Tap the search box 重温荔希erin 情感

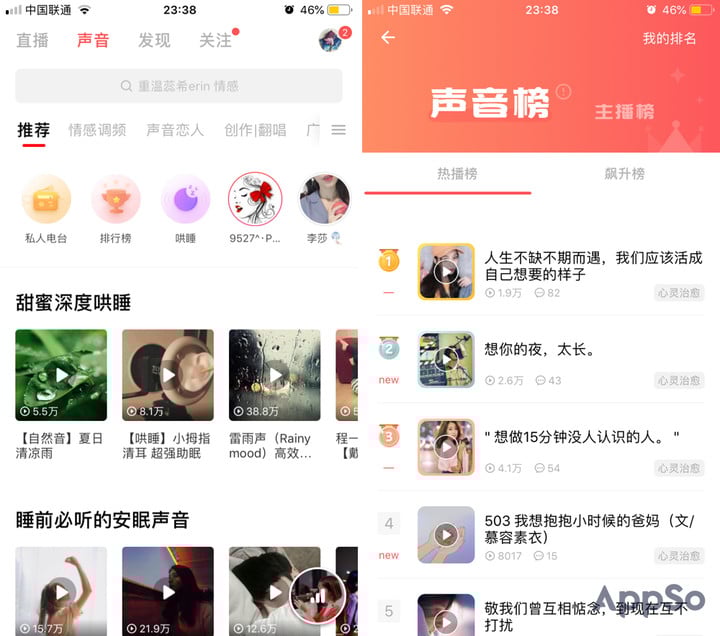pyautogui.click(x=179, y=86)
